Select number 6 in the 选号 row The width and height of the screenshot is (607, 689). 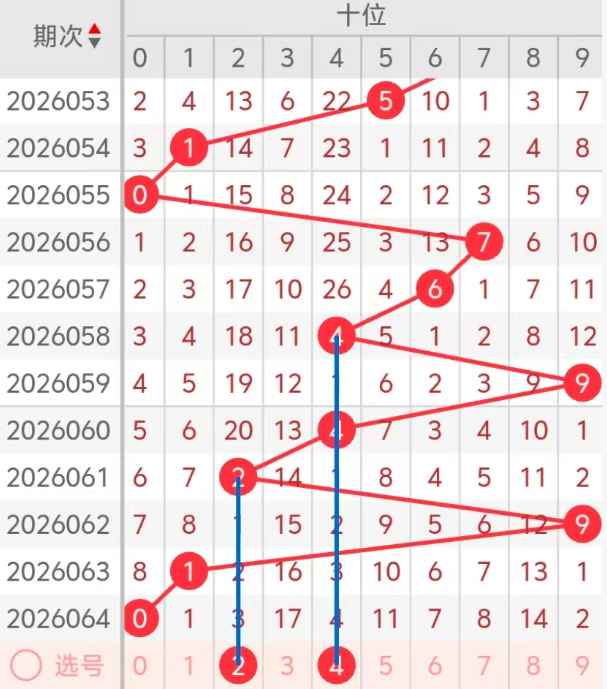pos(435,665)
